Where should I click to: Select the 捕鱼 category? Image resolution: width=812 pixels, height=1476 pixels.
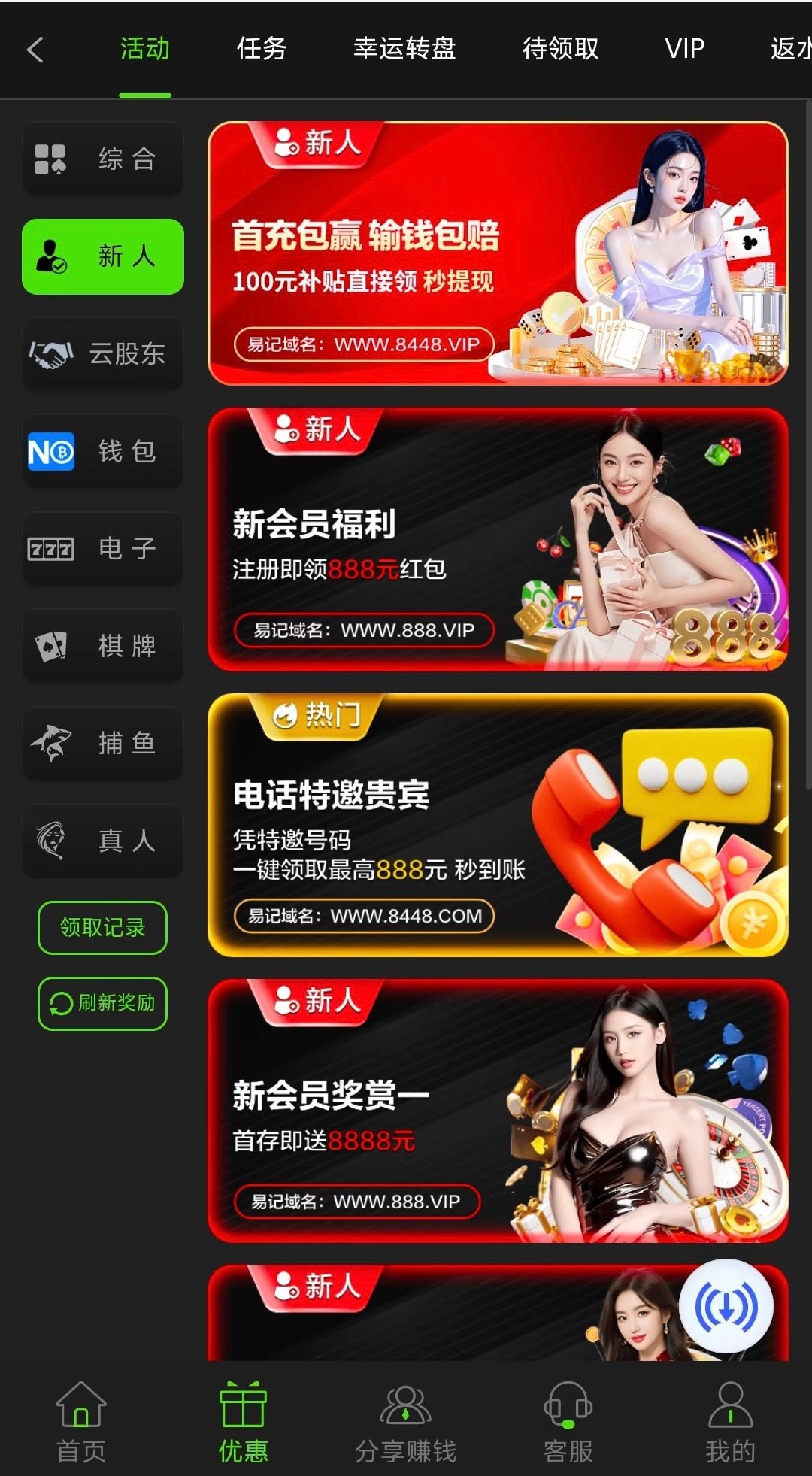point(103,743)
